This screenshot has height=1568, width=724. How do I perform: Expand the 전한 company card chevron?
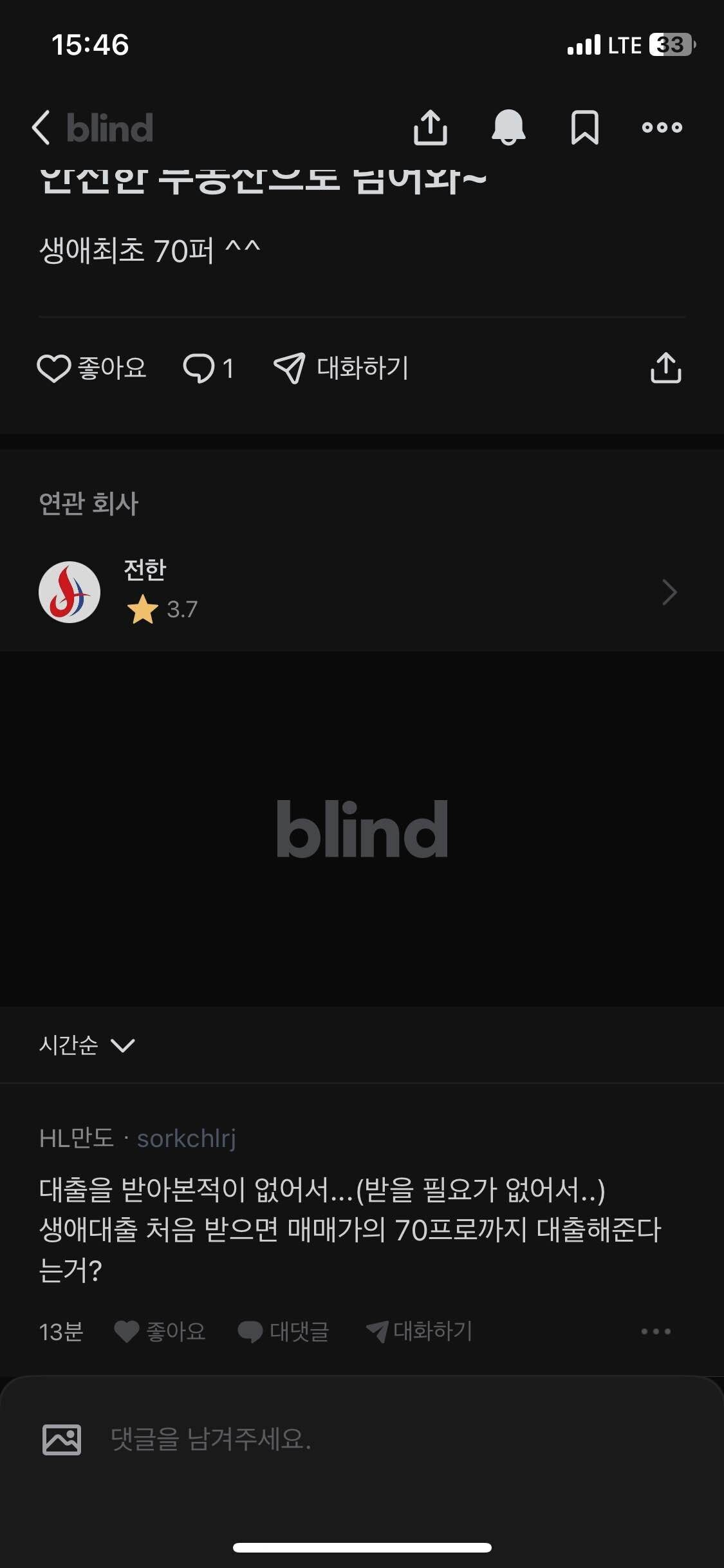tap(670, 591)
